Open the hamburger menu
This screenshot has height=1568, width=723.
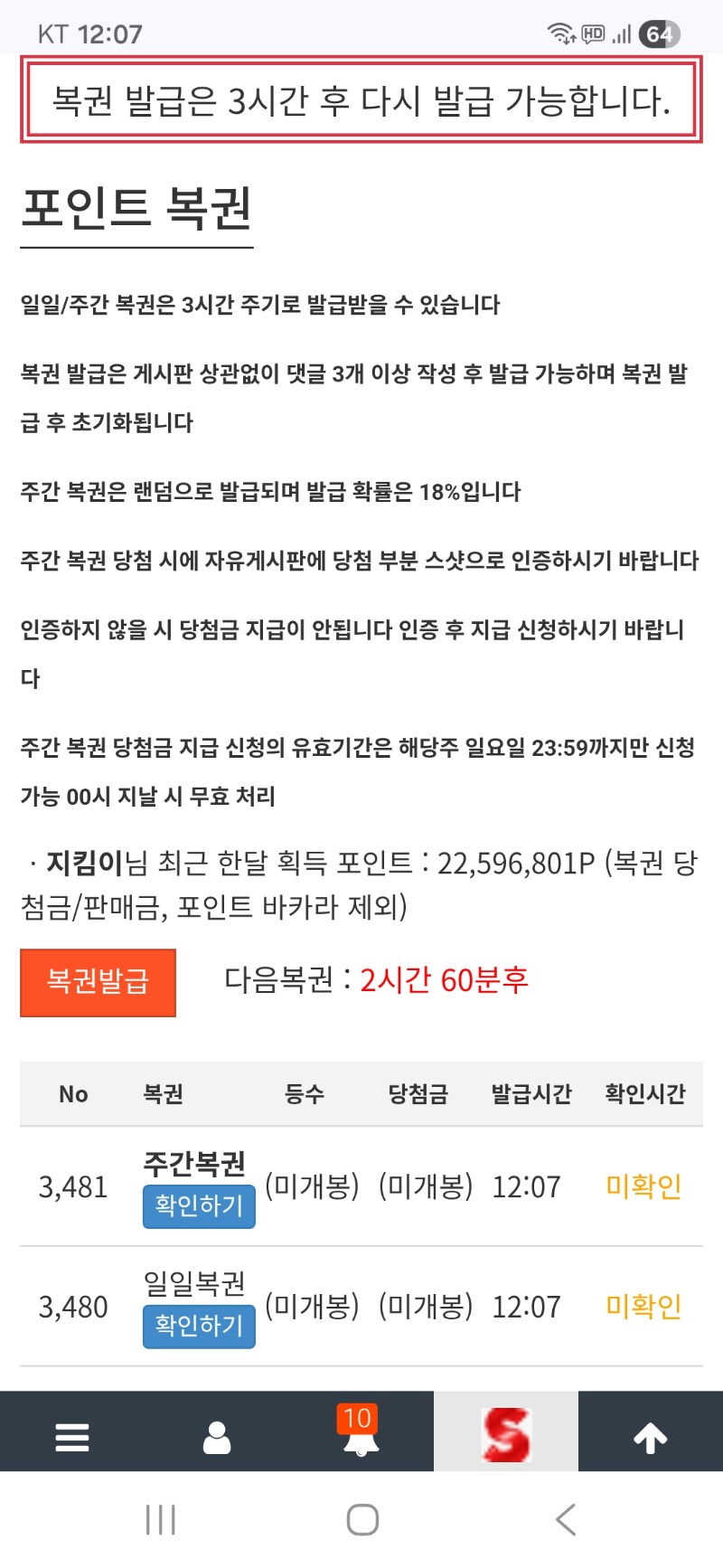point(72,1436)
